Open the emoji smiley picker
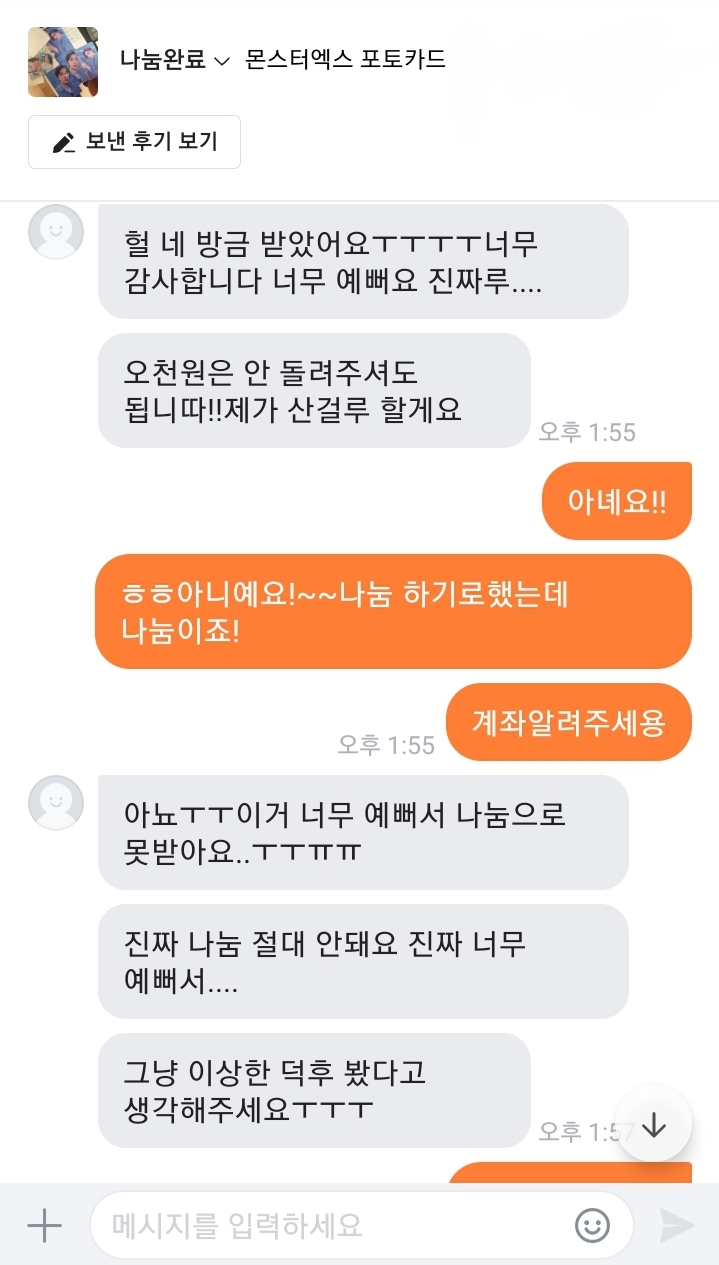Image resolution: width=719 pixels, height=1265 pixels. [592, 1225]
